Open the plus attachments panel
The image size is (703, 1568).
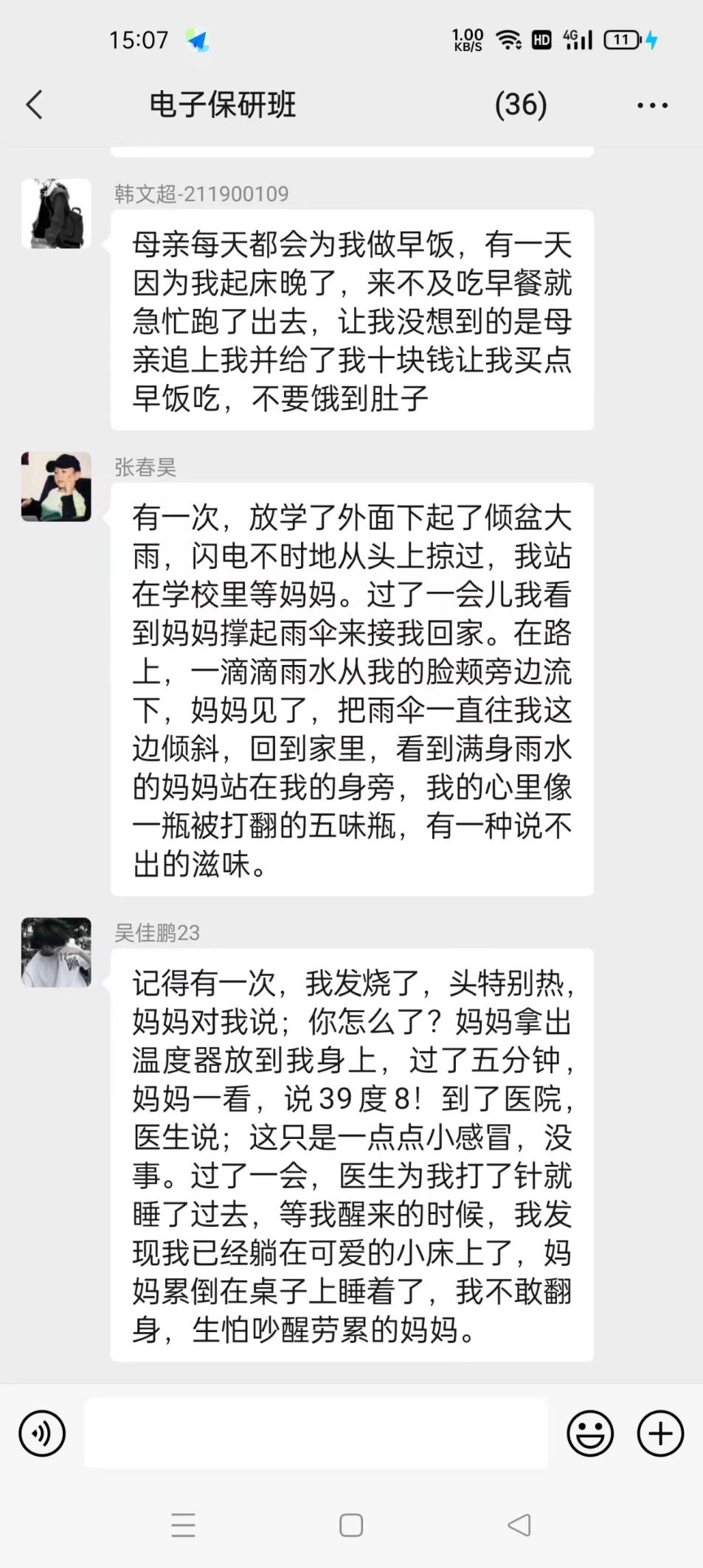point(660,1433)
